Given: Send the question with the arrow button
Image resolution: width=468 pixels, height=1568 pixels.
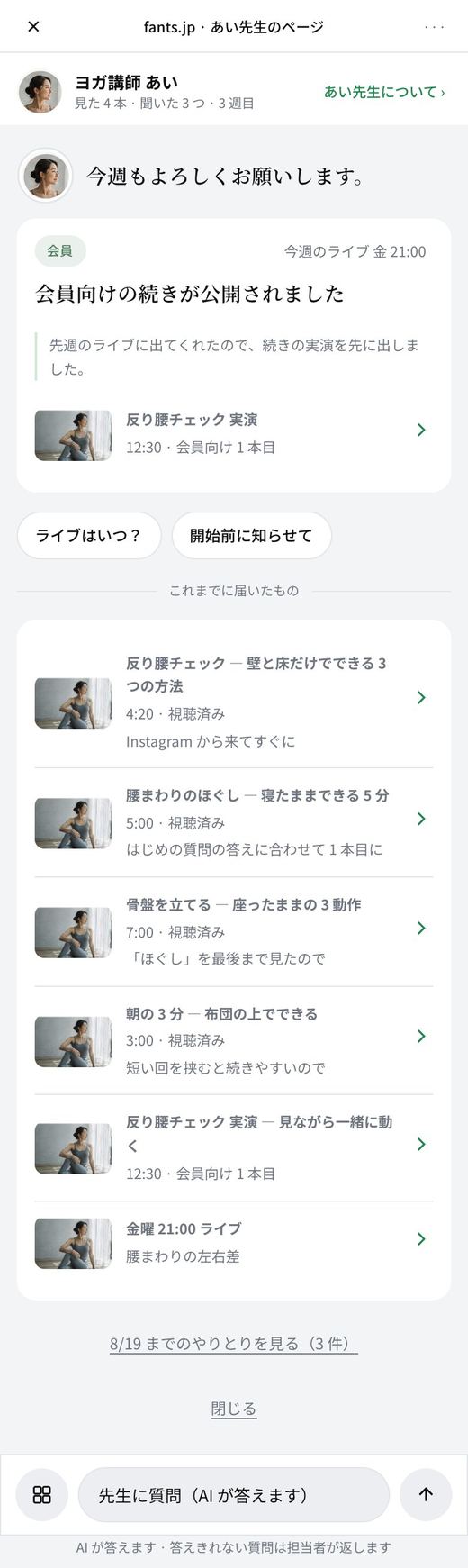Looking at the screenshot, I should click(426, 1494).
